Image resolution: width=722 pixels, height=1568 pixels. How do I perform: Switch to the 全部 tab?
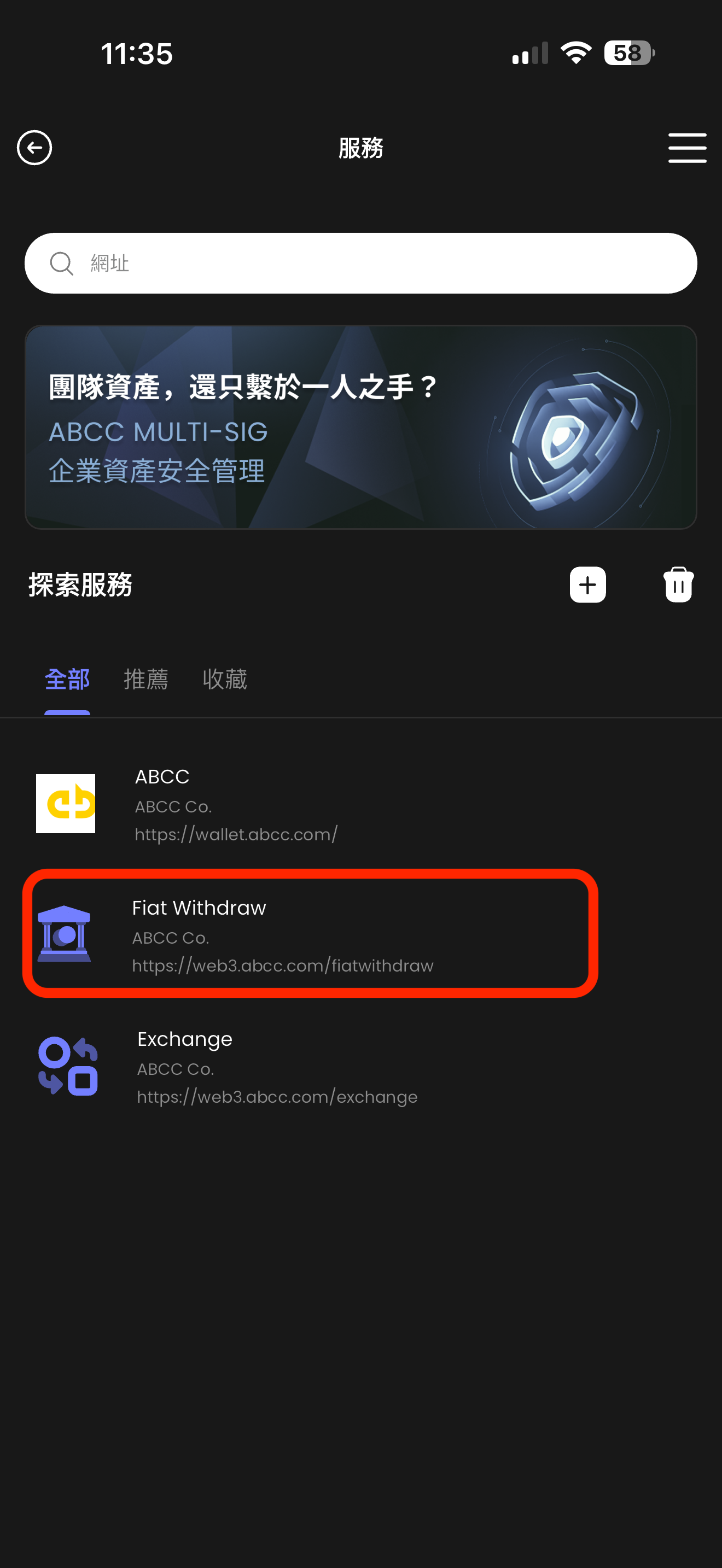click(x=67, y=680)
